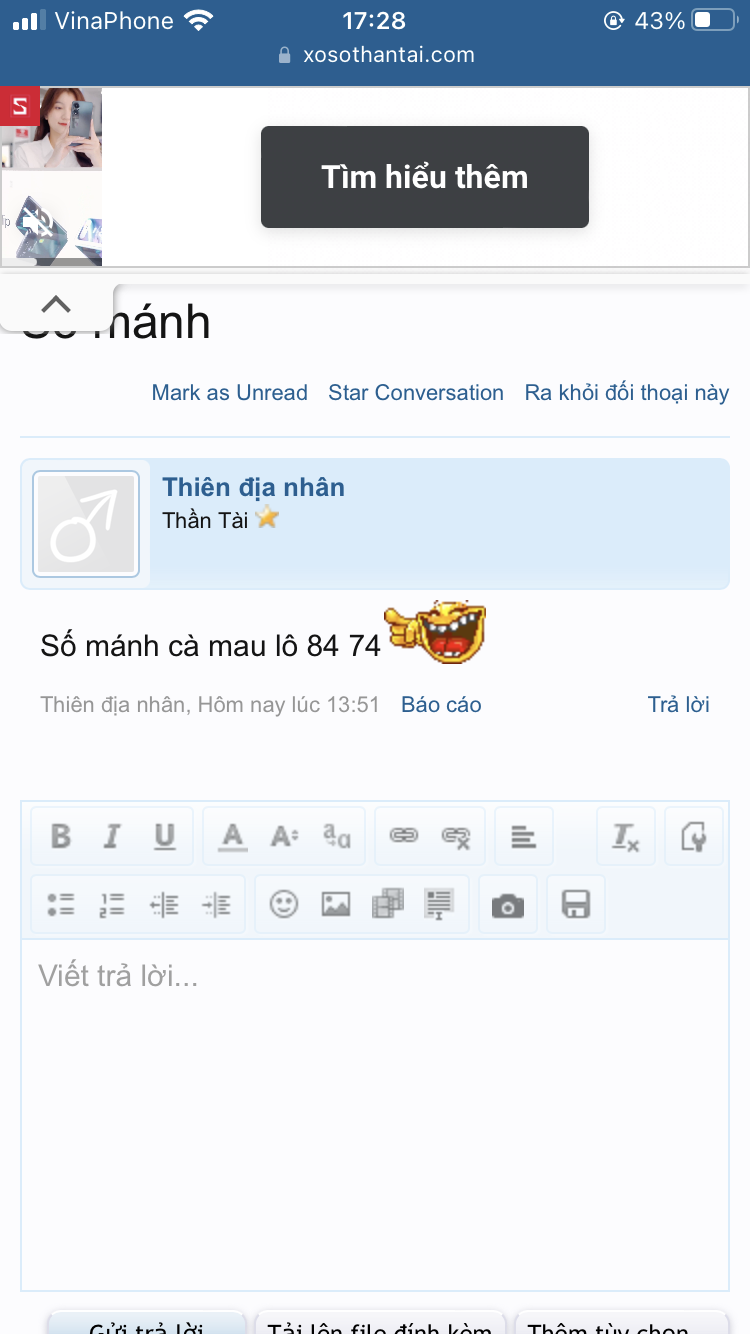Tap the camera icon in the editor
The image size is (750, 1334).
507,905
